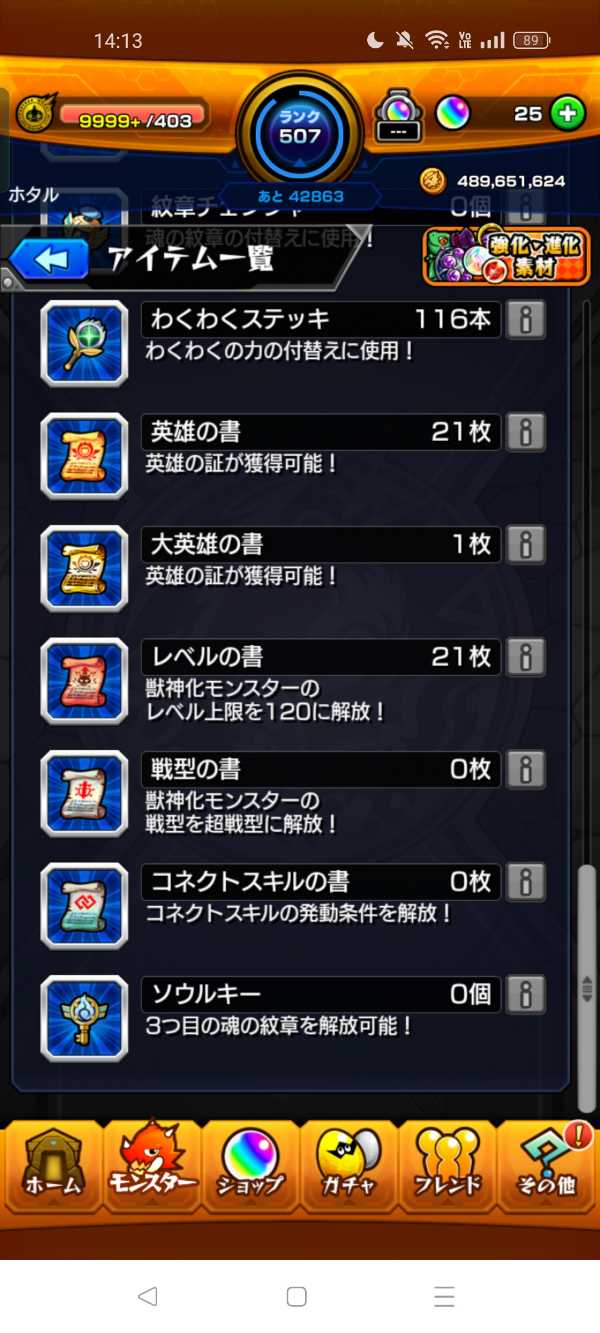The width and height of the screenshot is (600, 1333).
Task: Show info for コネクトスキルの書
Action: 526,882
